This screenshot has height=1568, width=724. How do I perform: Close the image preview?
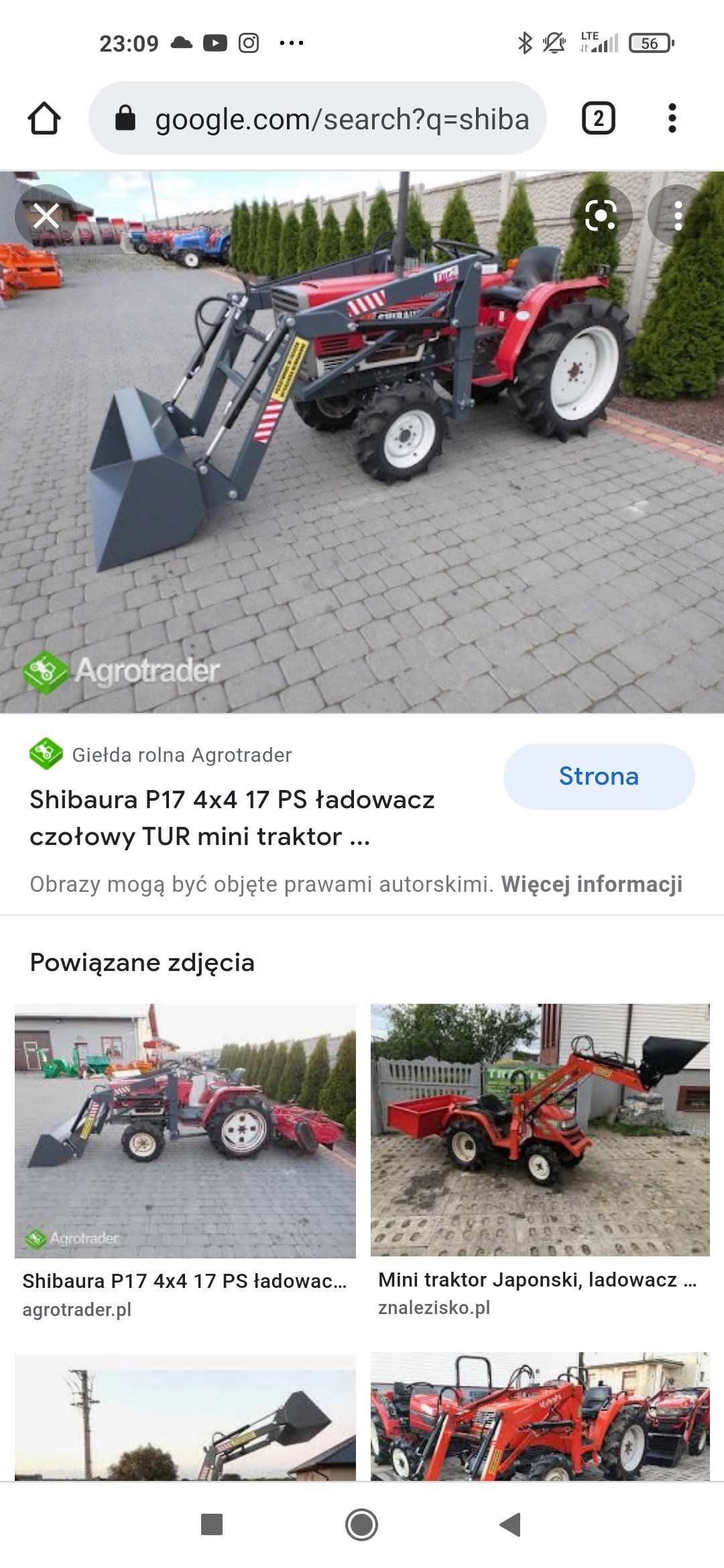tap(46, 216)
